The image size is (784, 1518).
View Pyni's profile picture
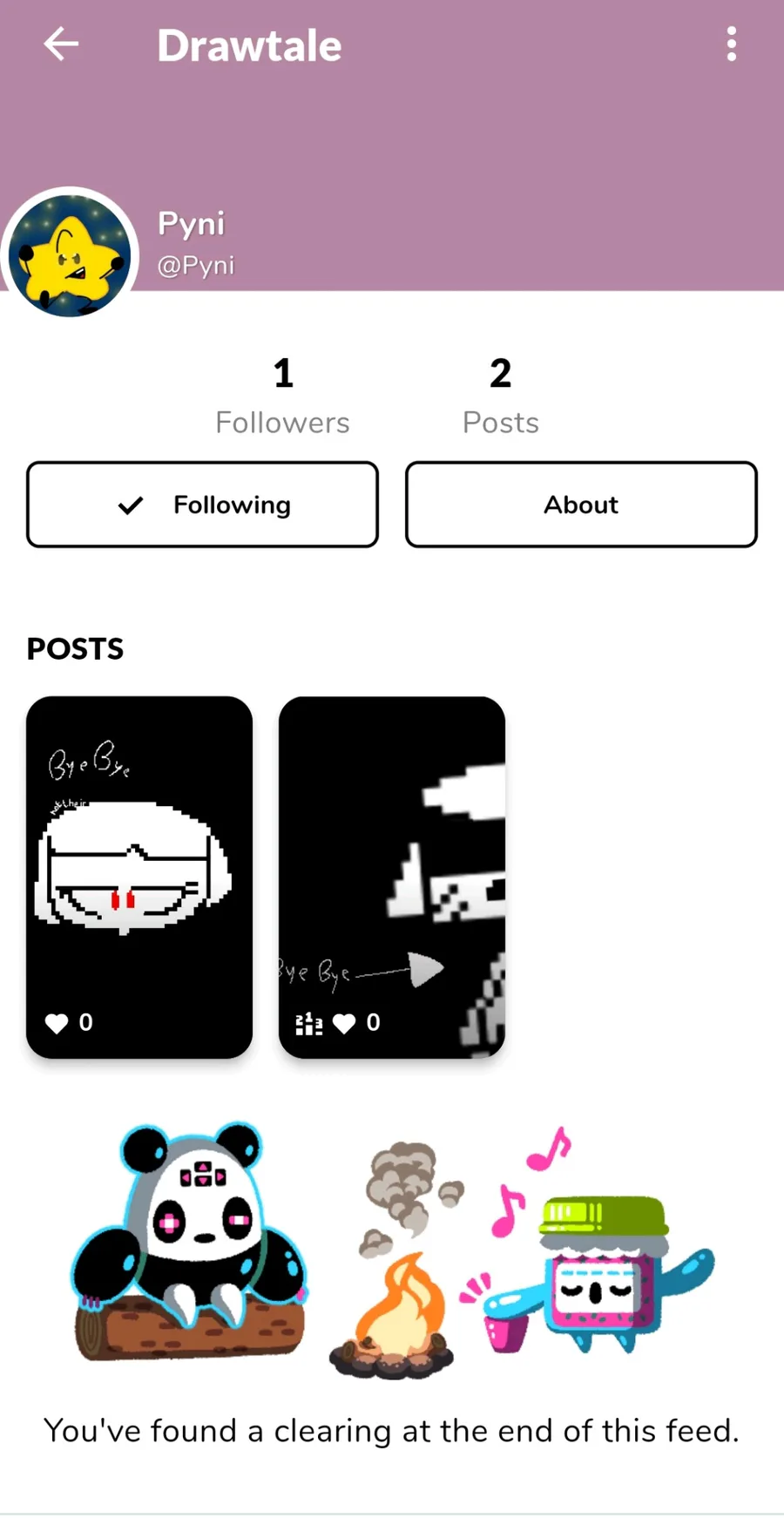tap(70, 256)
